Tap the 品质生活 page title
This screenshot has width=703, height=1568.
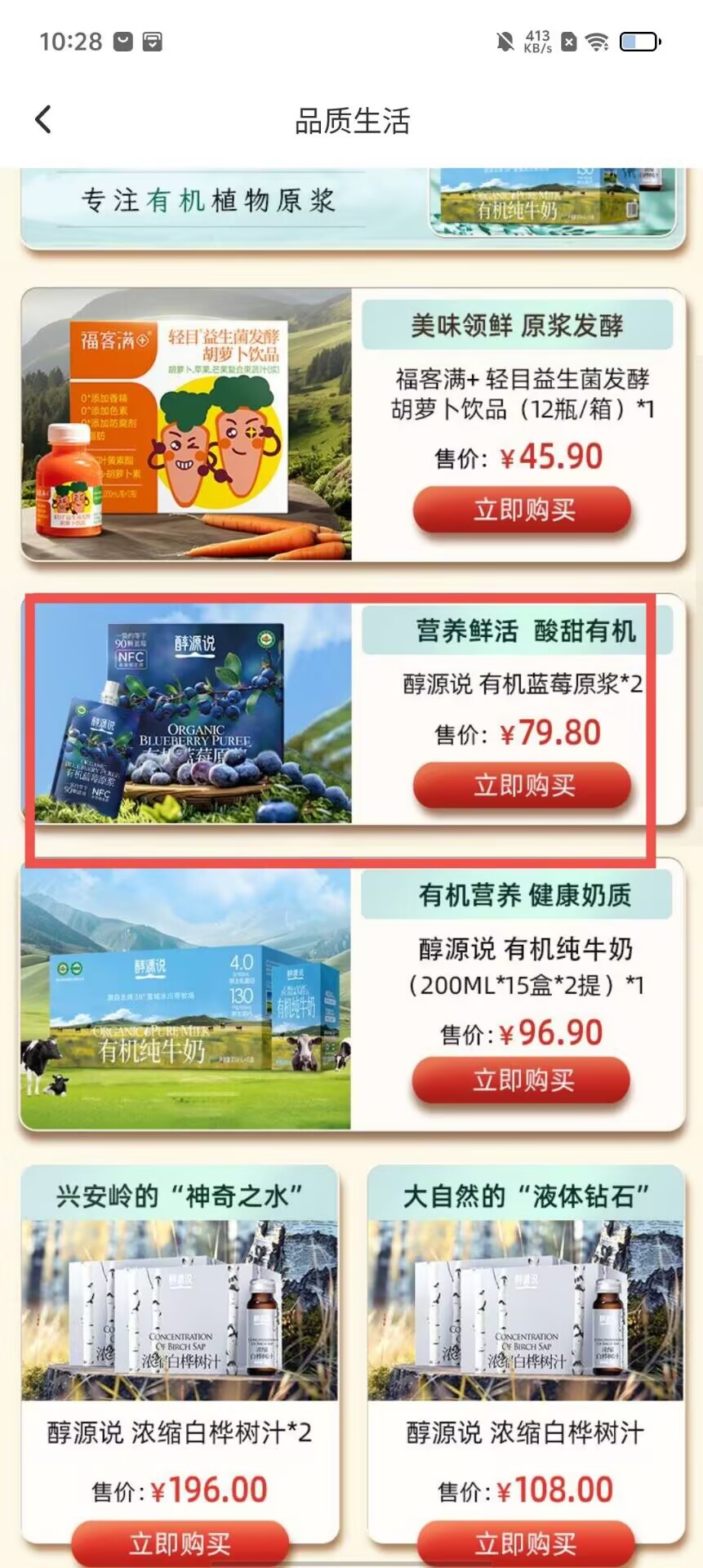351,120
